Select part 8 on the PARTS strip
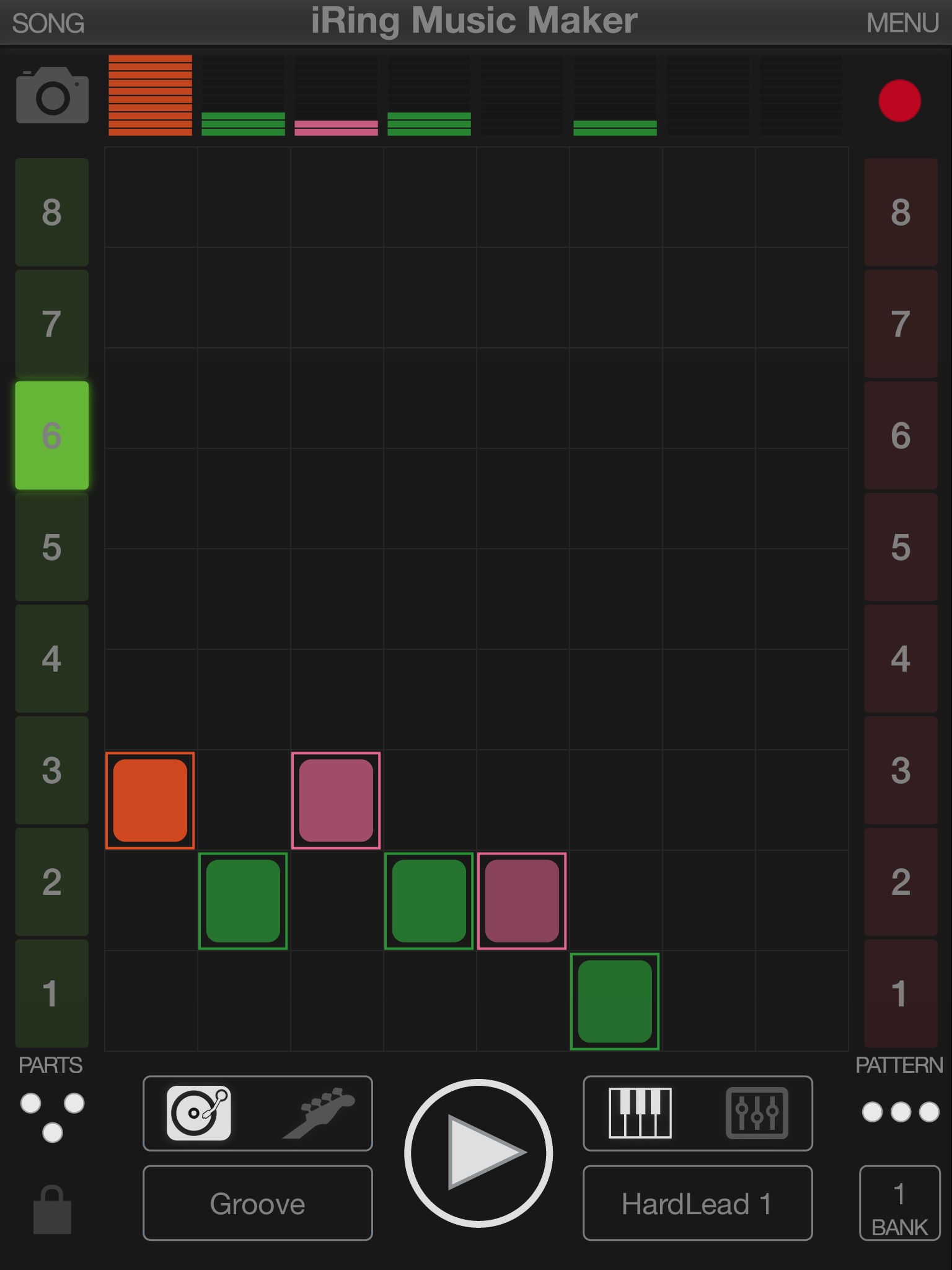Viewport: 952px width, 1270px height. pos(51,212)
